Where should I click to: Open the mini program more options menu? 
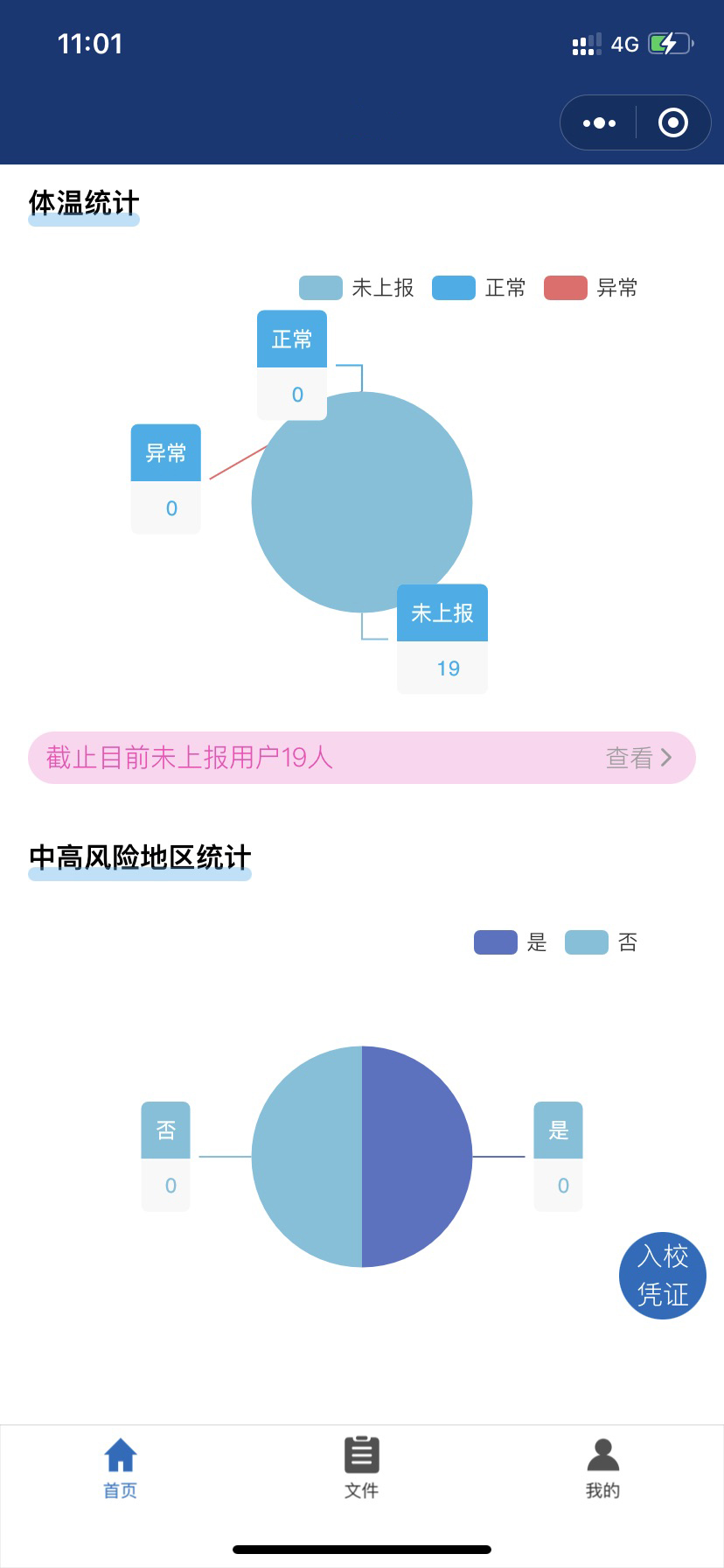[599, 123]
